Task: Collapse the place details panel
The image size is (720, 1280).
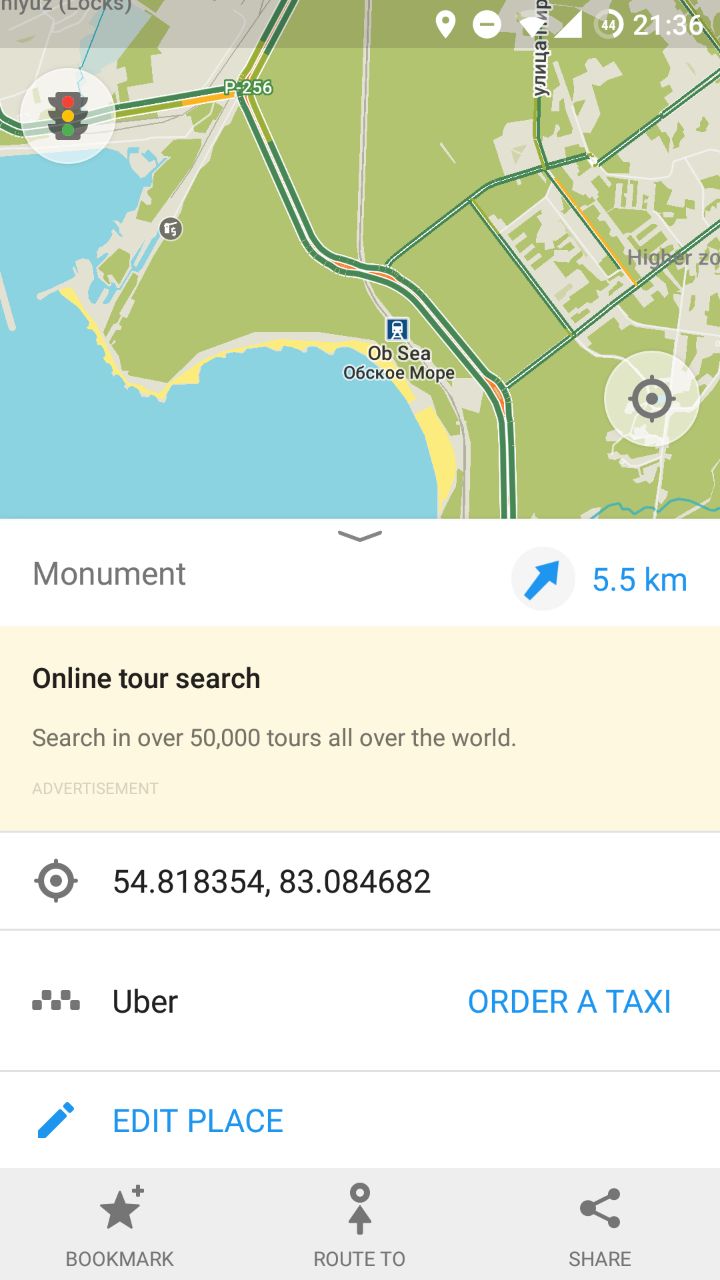Action: (x=360, y=537)
